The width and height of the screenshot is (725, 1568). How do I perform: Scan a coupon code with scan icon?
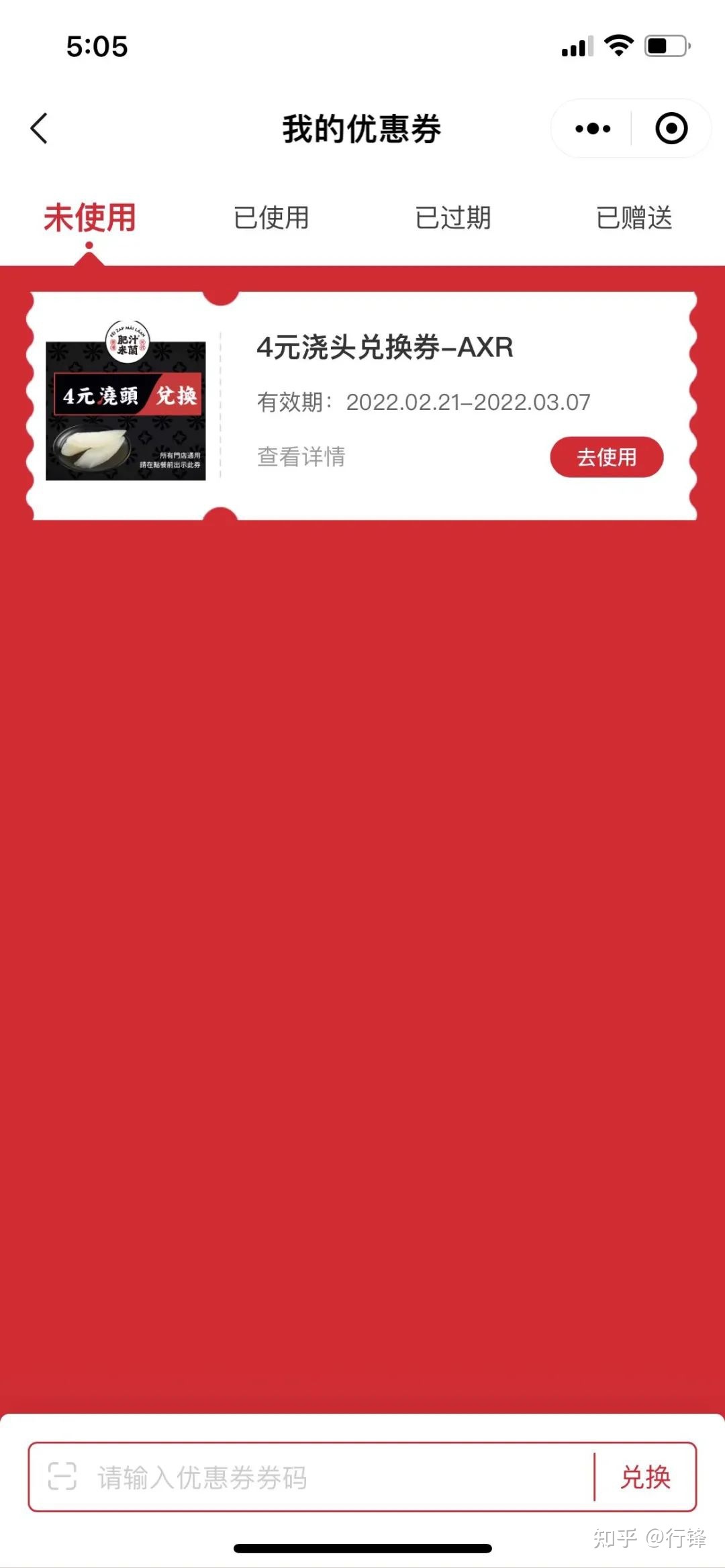coord(62,1477)
